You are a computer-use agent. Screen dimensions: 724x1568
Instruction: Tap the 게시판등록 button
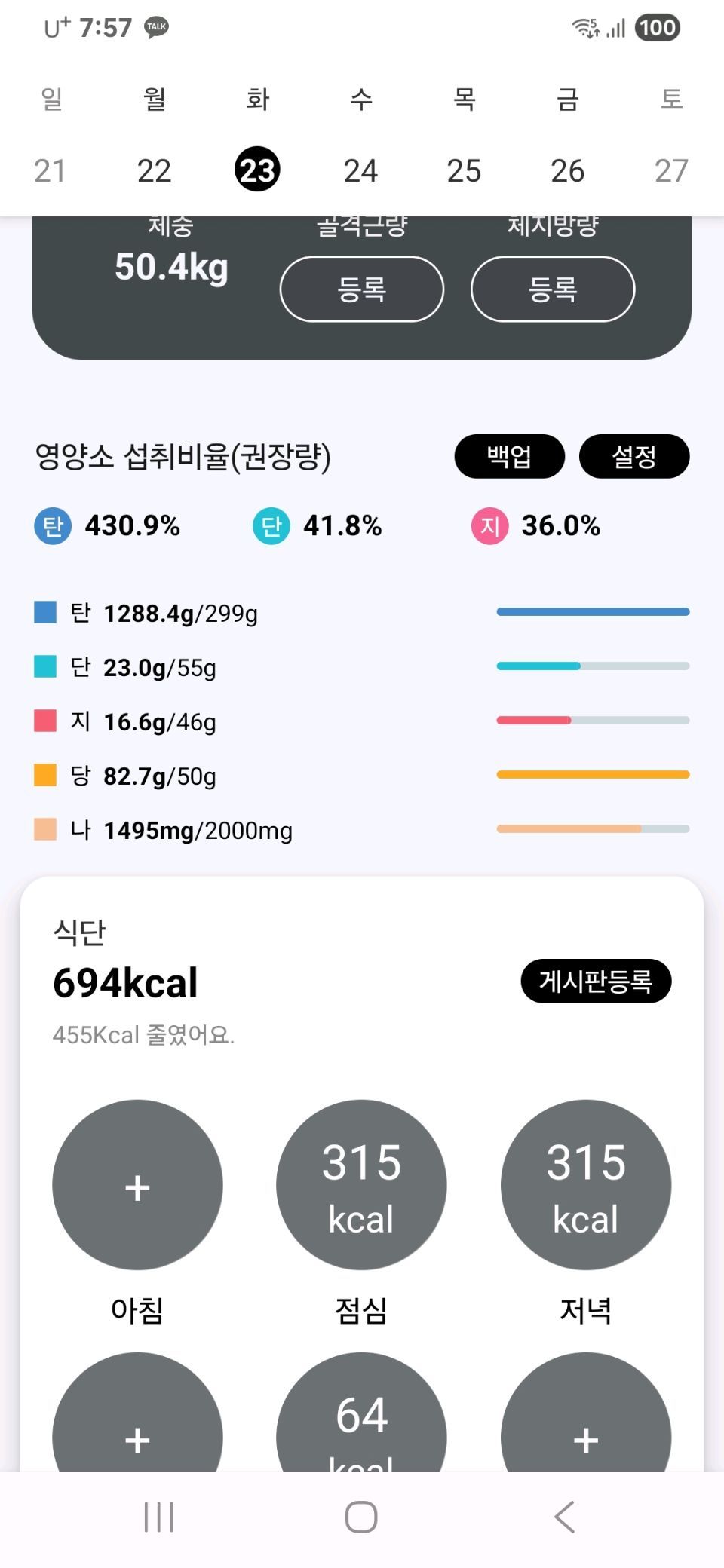point(596,981)
